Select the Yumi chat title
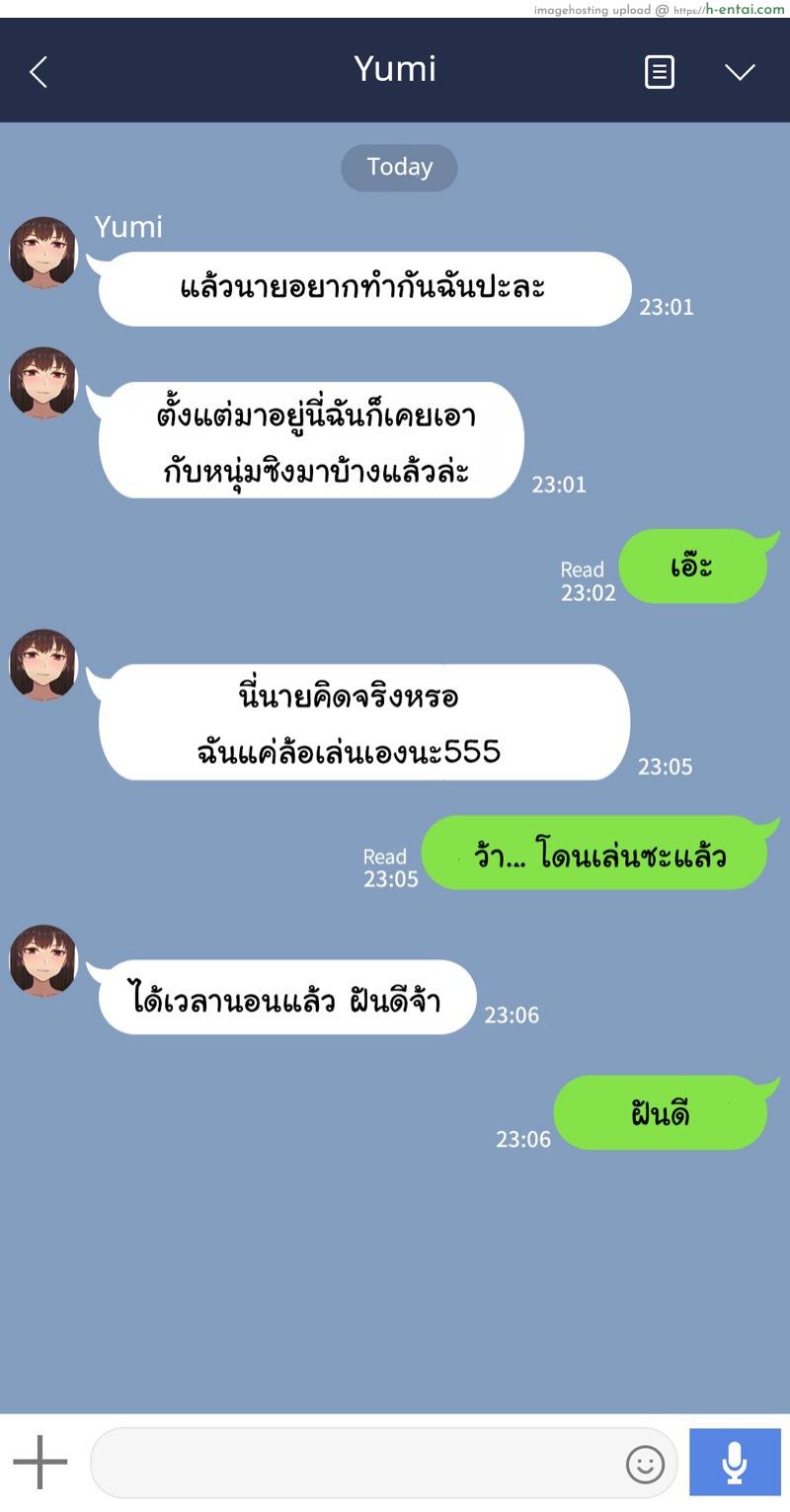This screenshot has height=1512, width=790. [396, 69]
